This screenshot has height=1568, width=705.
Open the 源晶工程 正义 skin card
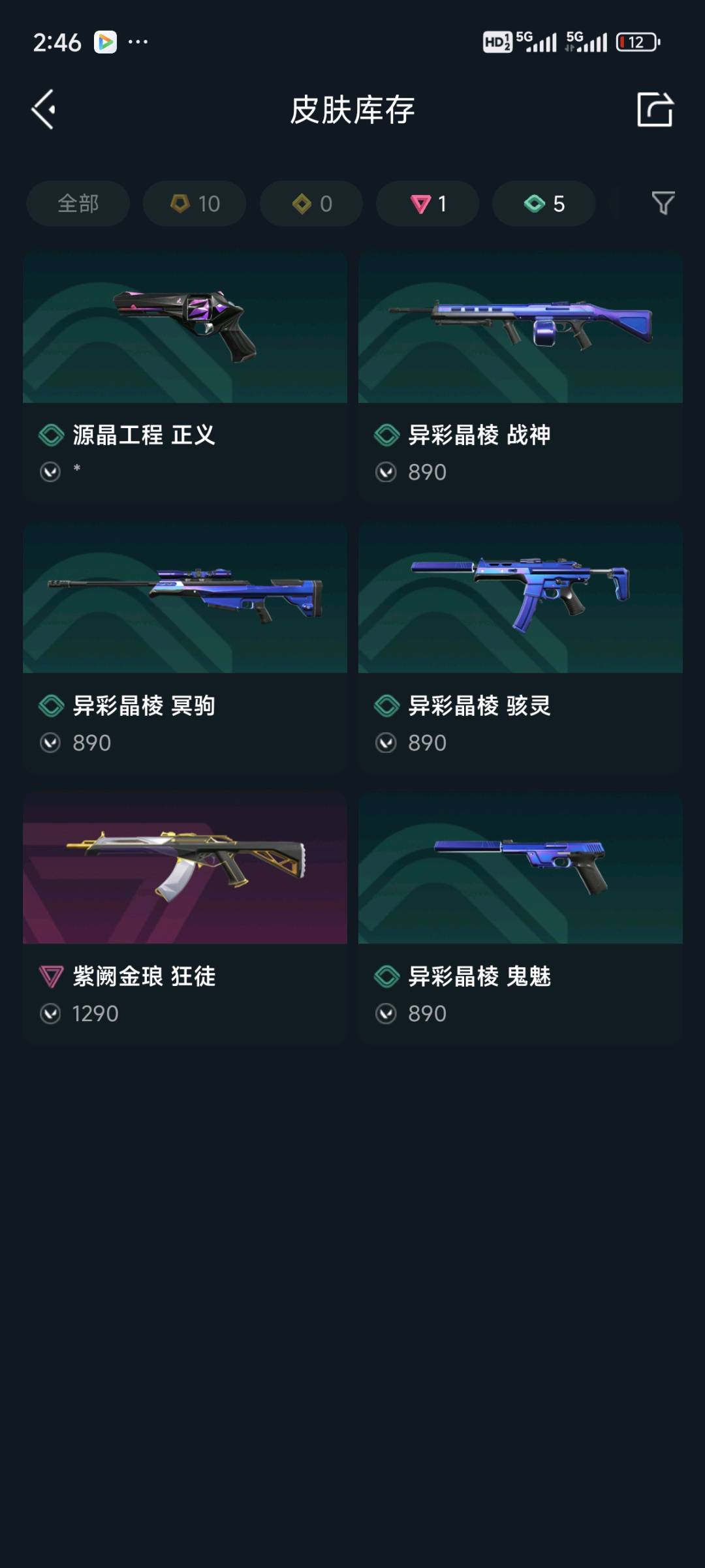click(185, 377)
